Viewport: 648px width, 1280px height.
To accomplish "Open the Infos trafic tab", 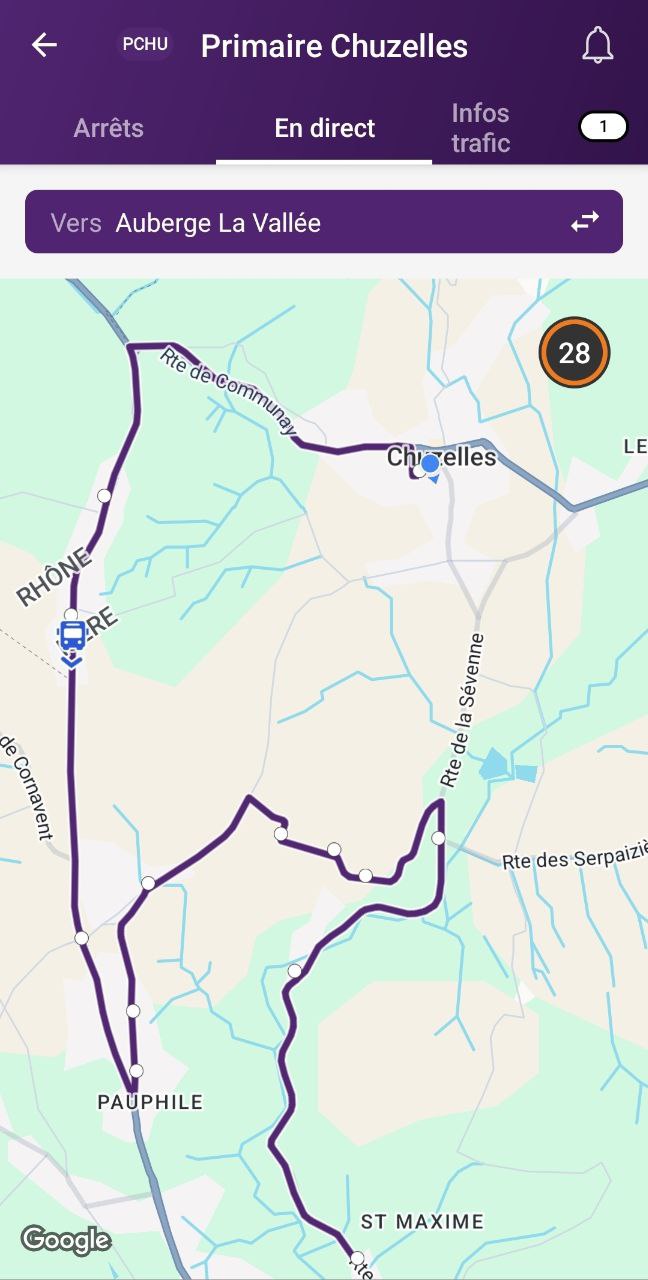I will tap(481, 128).
